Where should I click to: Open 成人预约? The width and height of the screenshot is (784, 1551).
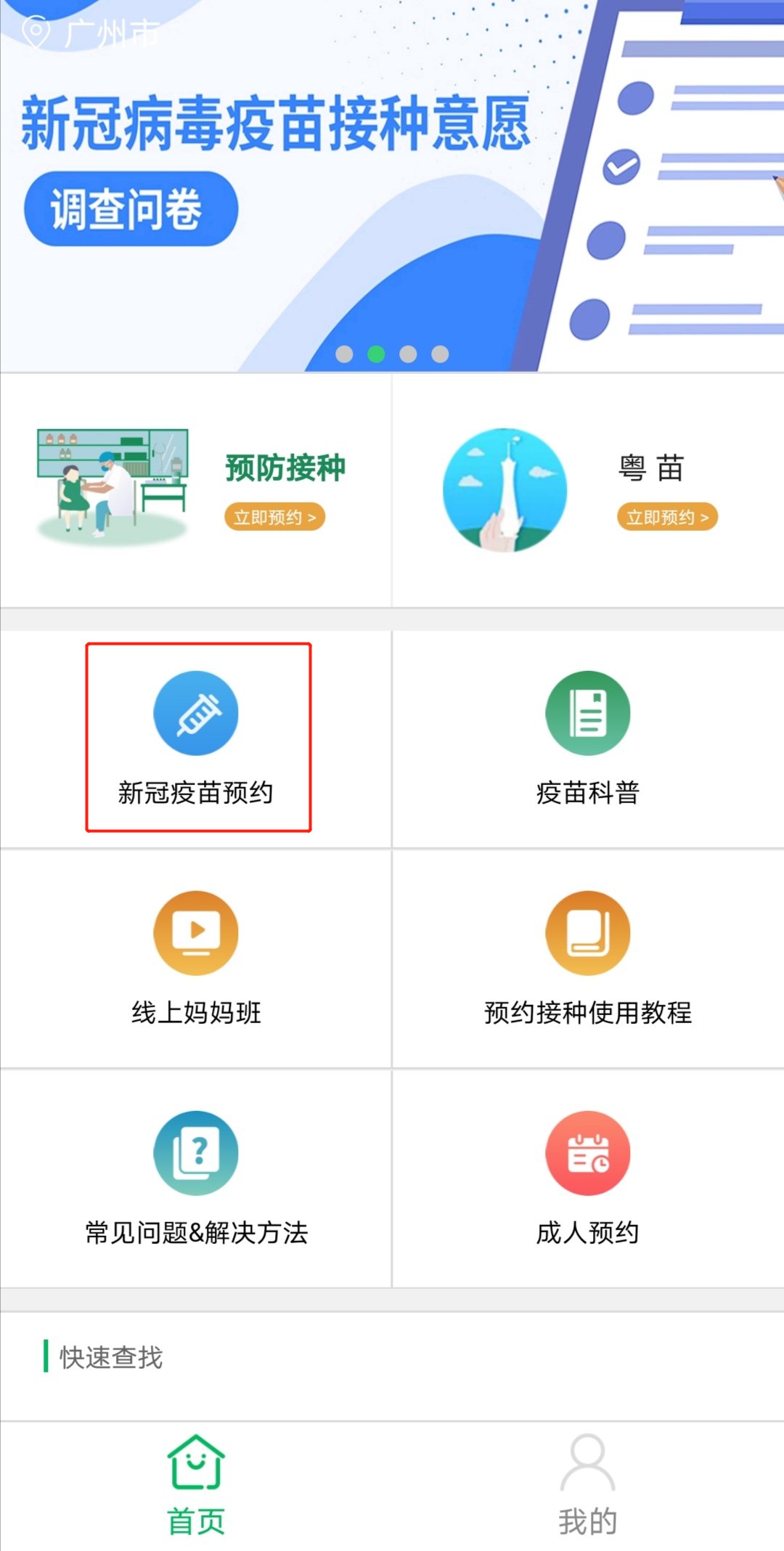tap(587, 1177)
